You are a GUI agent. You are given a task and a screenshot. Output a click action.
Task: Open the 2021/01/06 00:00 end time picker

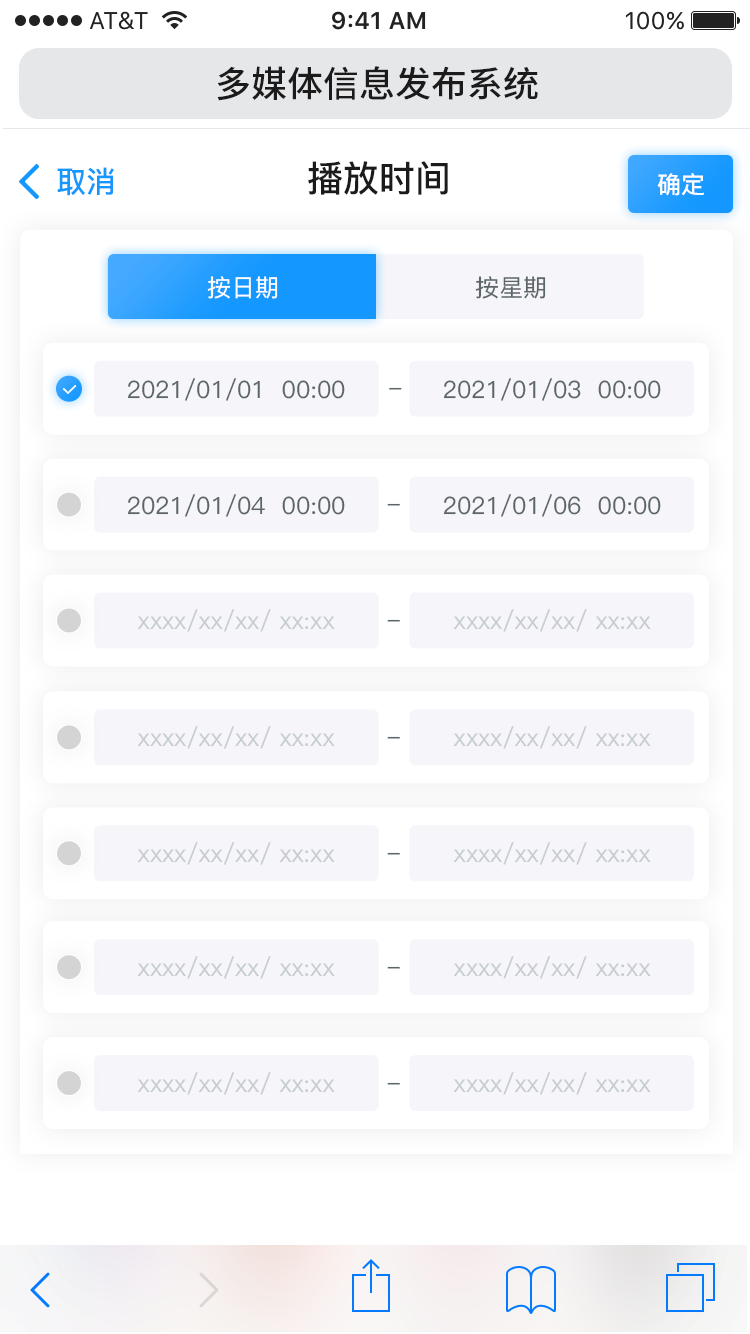(x=551, y=505)
